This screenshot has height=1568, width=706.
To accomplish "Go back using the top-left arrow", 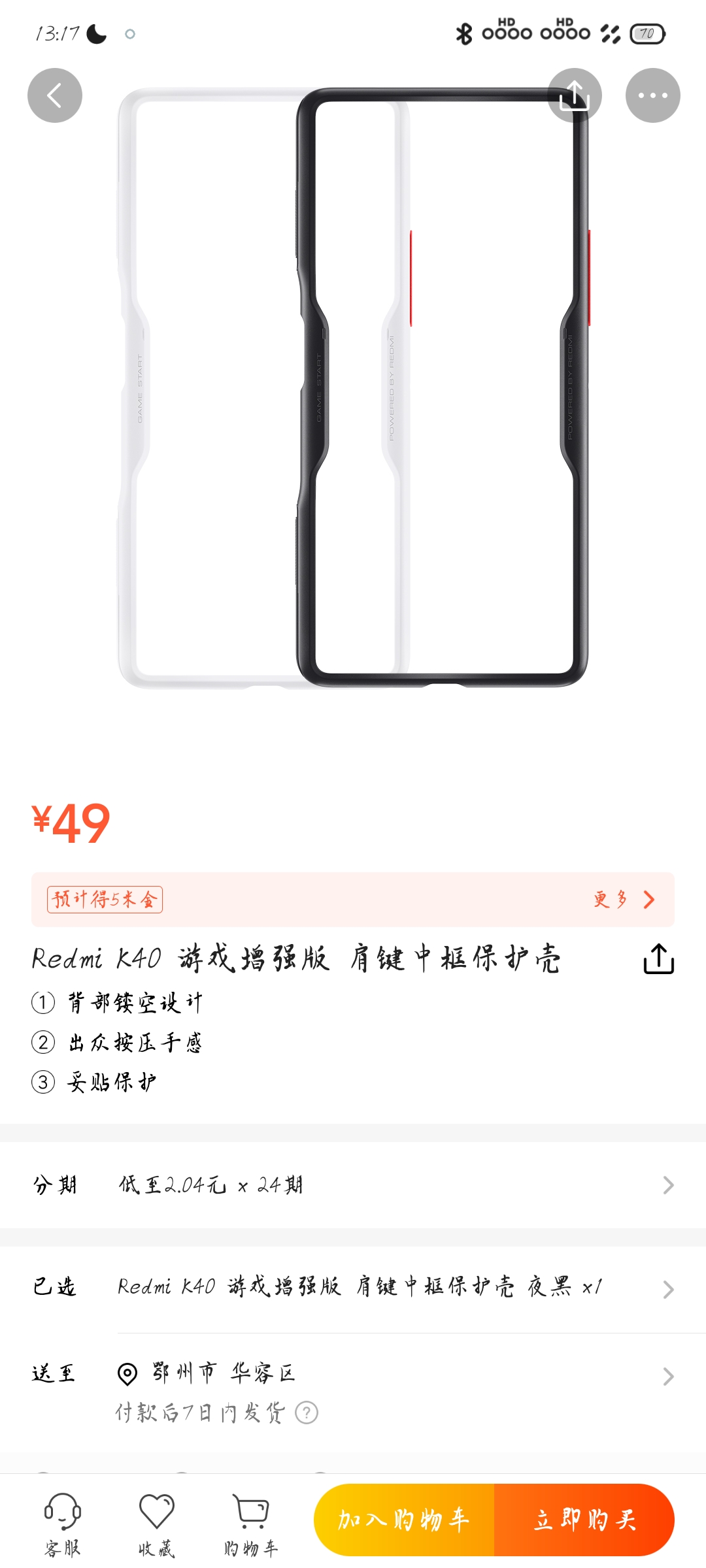I will pyautogui.click(x=55, y=95).
